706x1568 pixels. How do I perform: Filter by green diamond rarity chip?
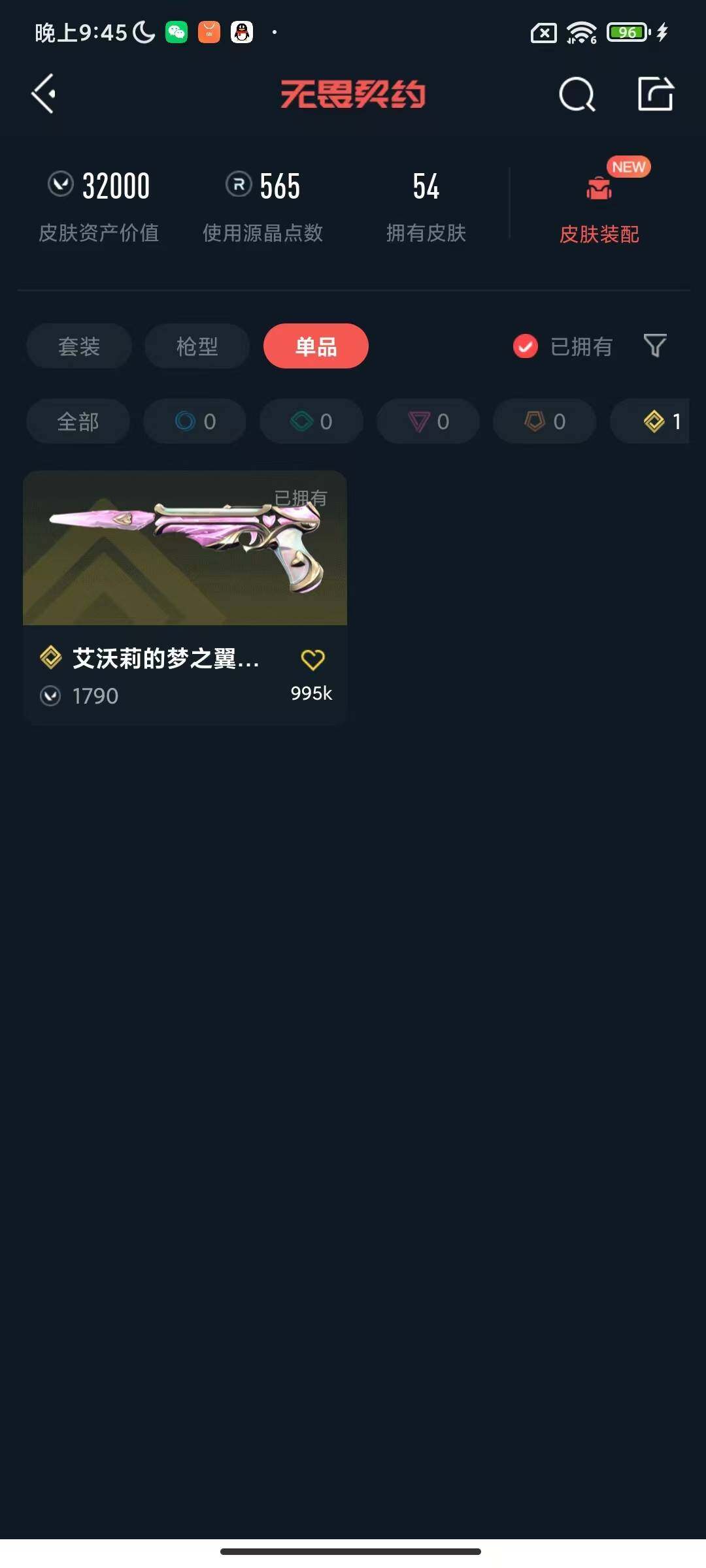(x=311, y=421)
